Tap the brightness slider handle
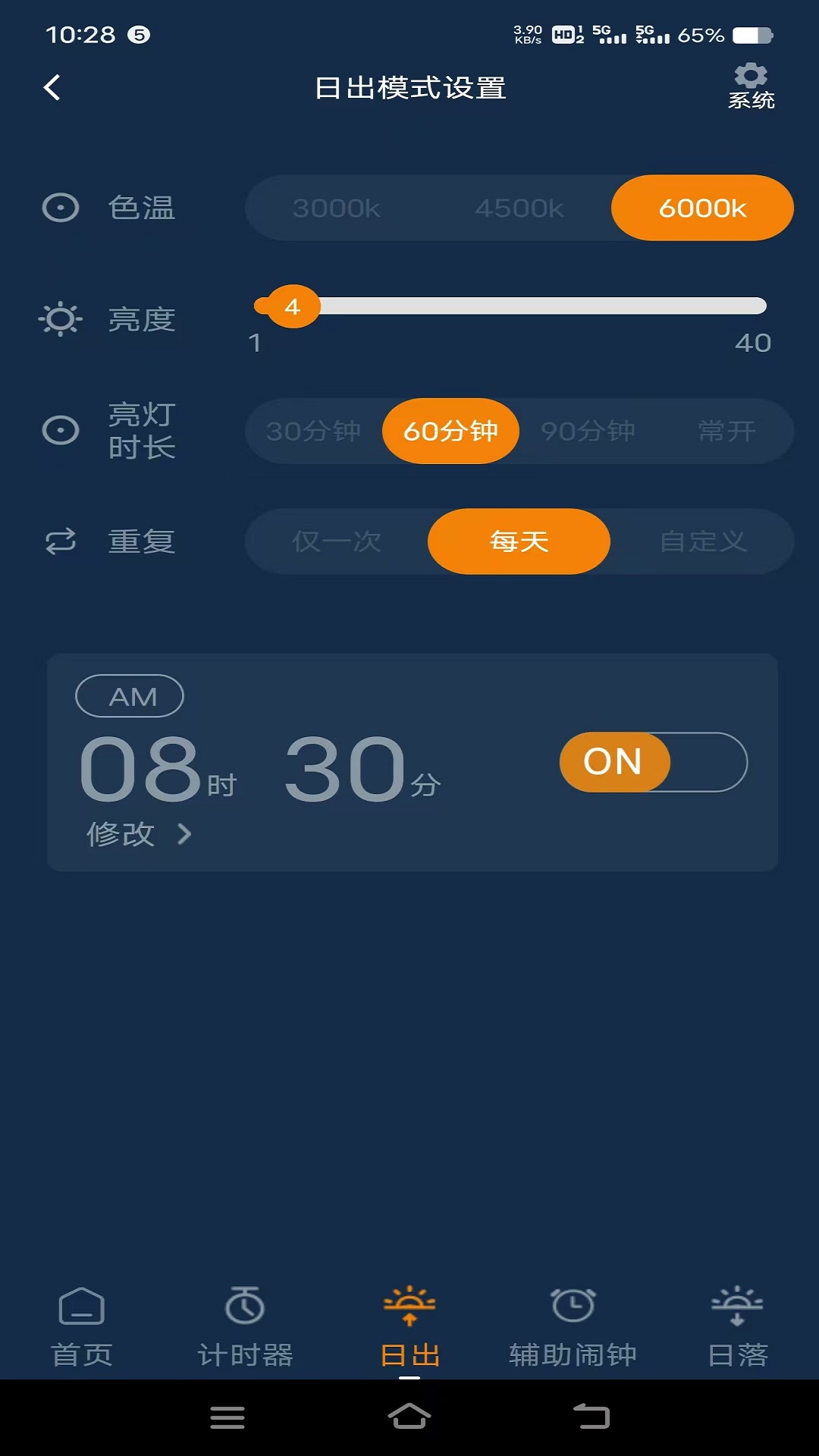819x1456 pixels. (x=293, y=306)
